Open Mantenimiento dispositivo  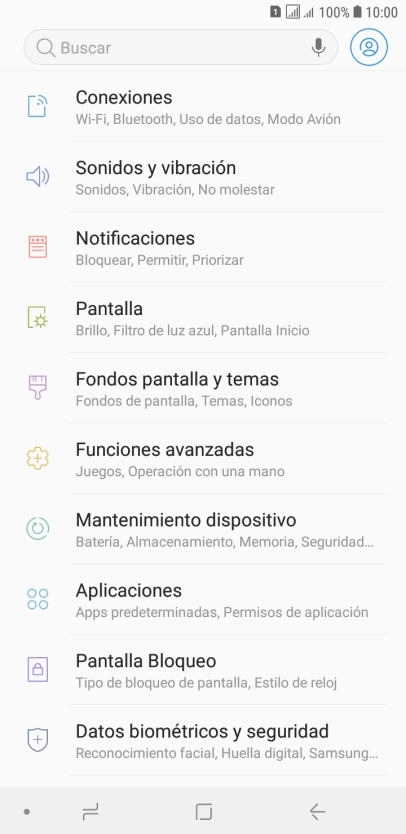[x=203, y=529]
